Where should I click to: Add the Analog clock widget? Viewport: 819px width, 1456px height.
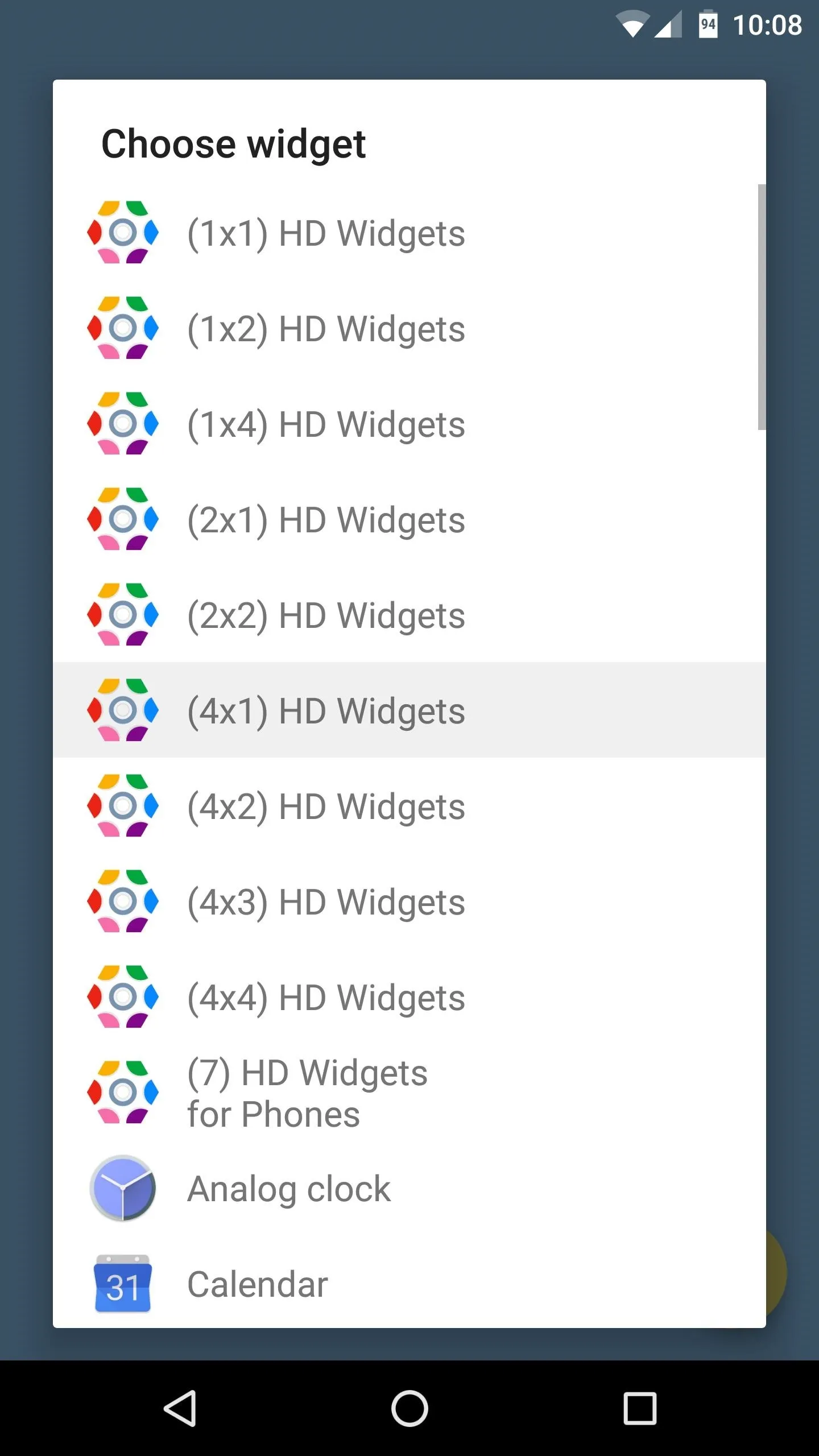409,1188
